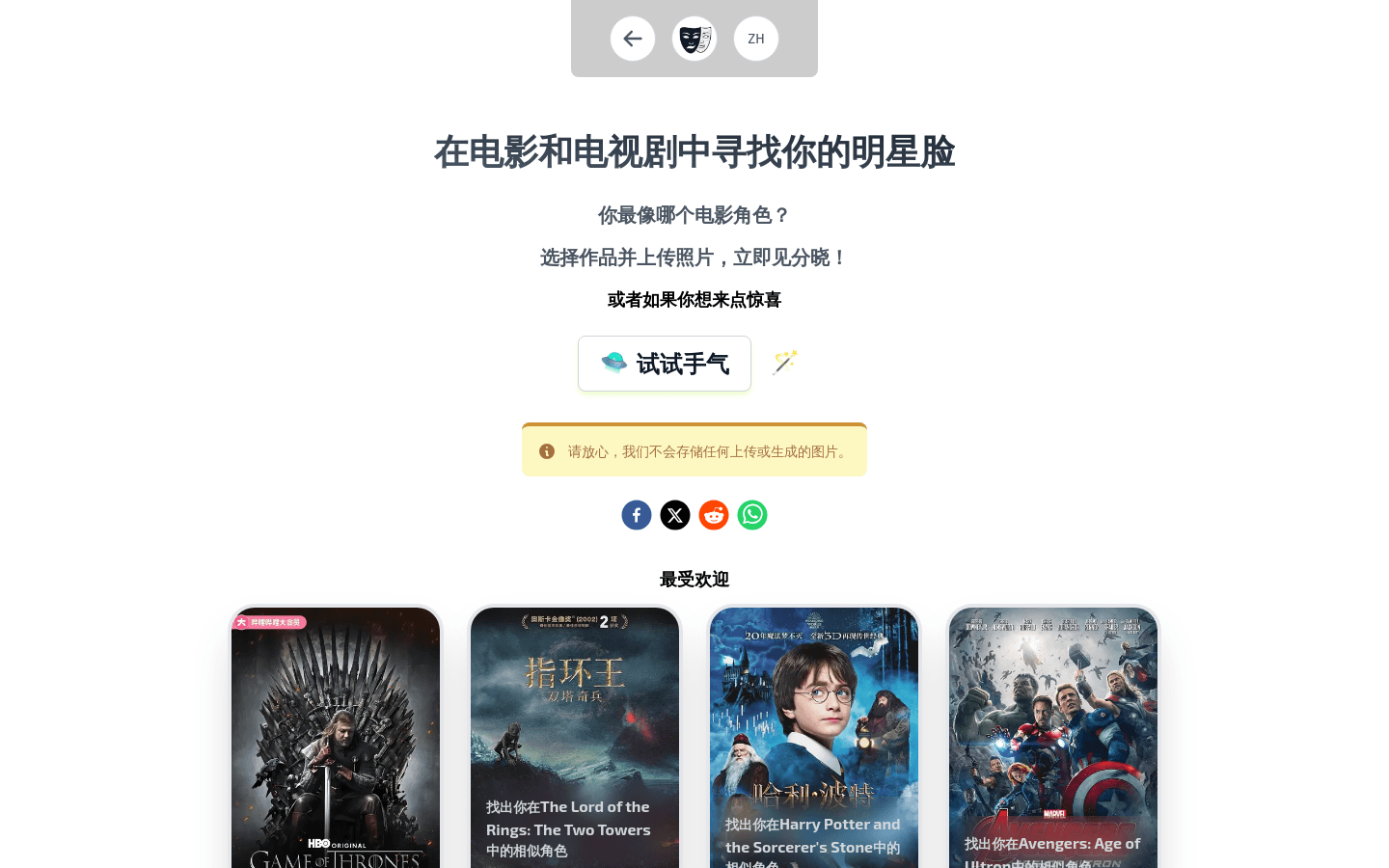The height and width of the screenshot is (868, 1389).
Task: Share this page on Reddit
Action: click(x=714, y=515)
